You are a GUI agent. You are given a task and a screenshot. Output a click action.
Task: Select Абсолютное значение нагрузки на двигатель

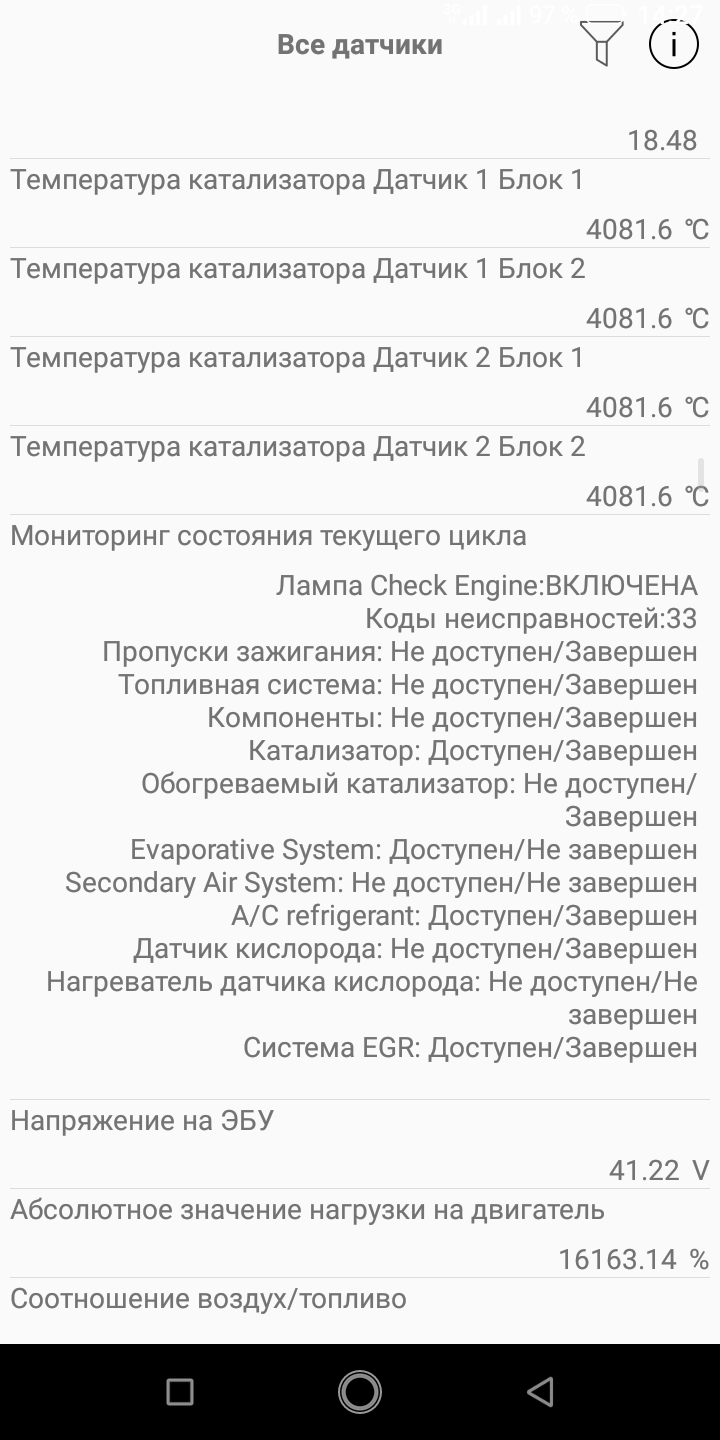click(x=360, y=1233)
